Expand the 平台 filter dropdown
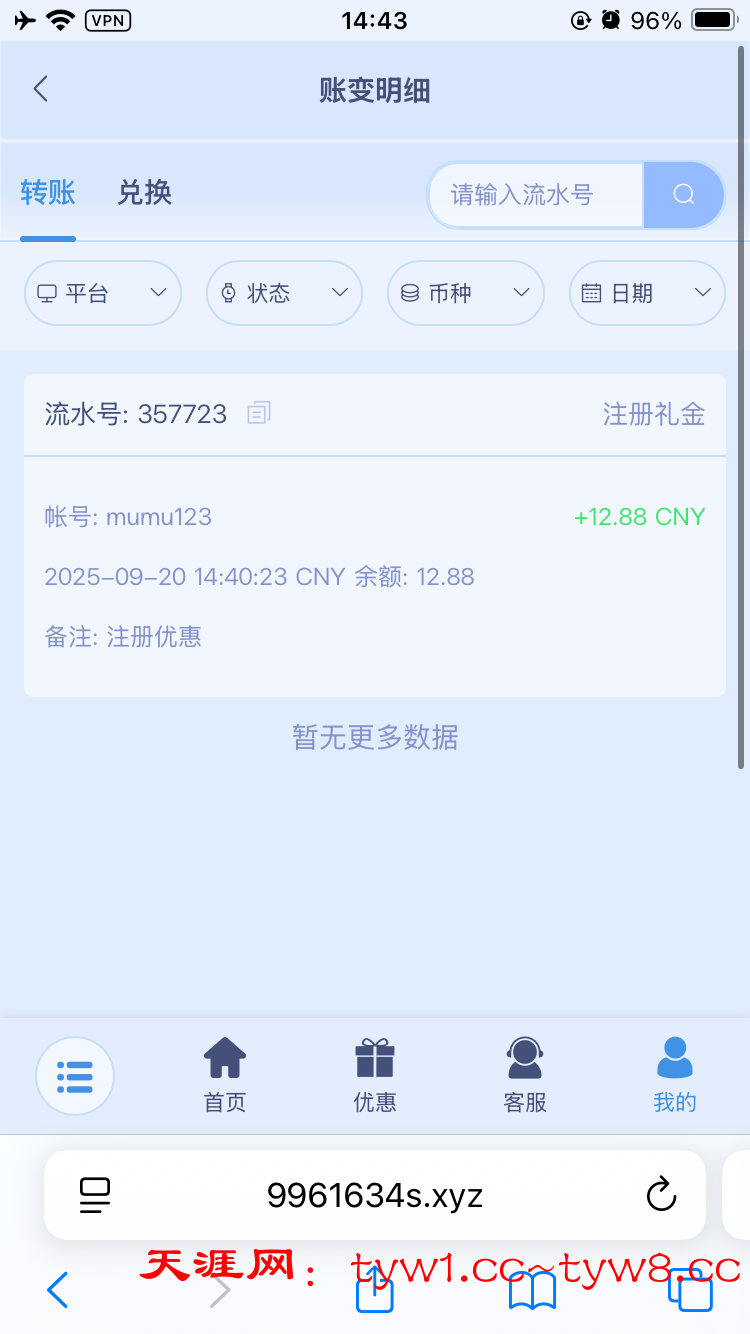Screen dimensions: 750x1334 (x=102, y=293)
